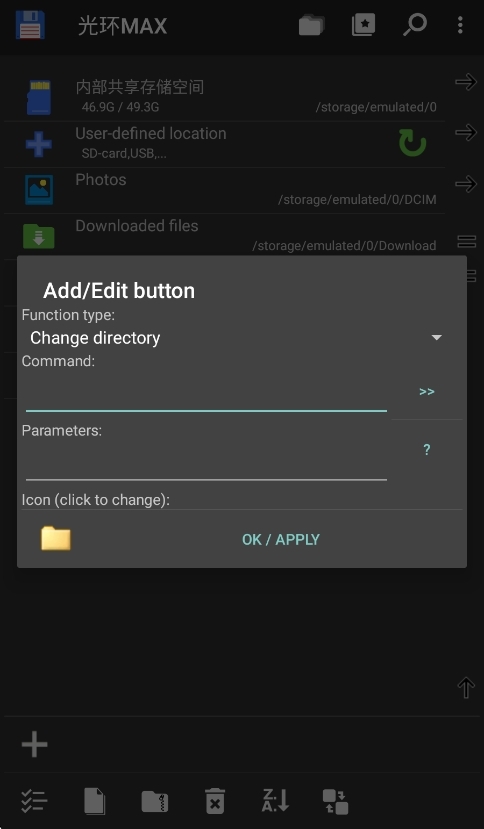Confirm with OK / APPLY
Viewport: 484px width, 829px height.
pos(281,539)
